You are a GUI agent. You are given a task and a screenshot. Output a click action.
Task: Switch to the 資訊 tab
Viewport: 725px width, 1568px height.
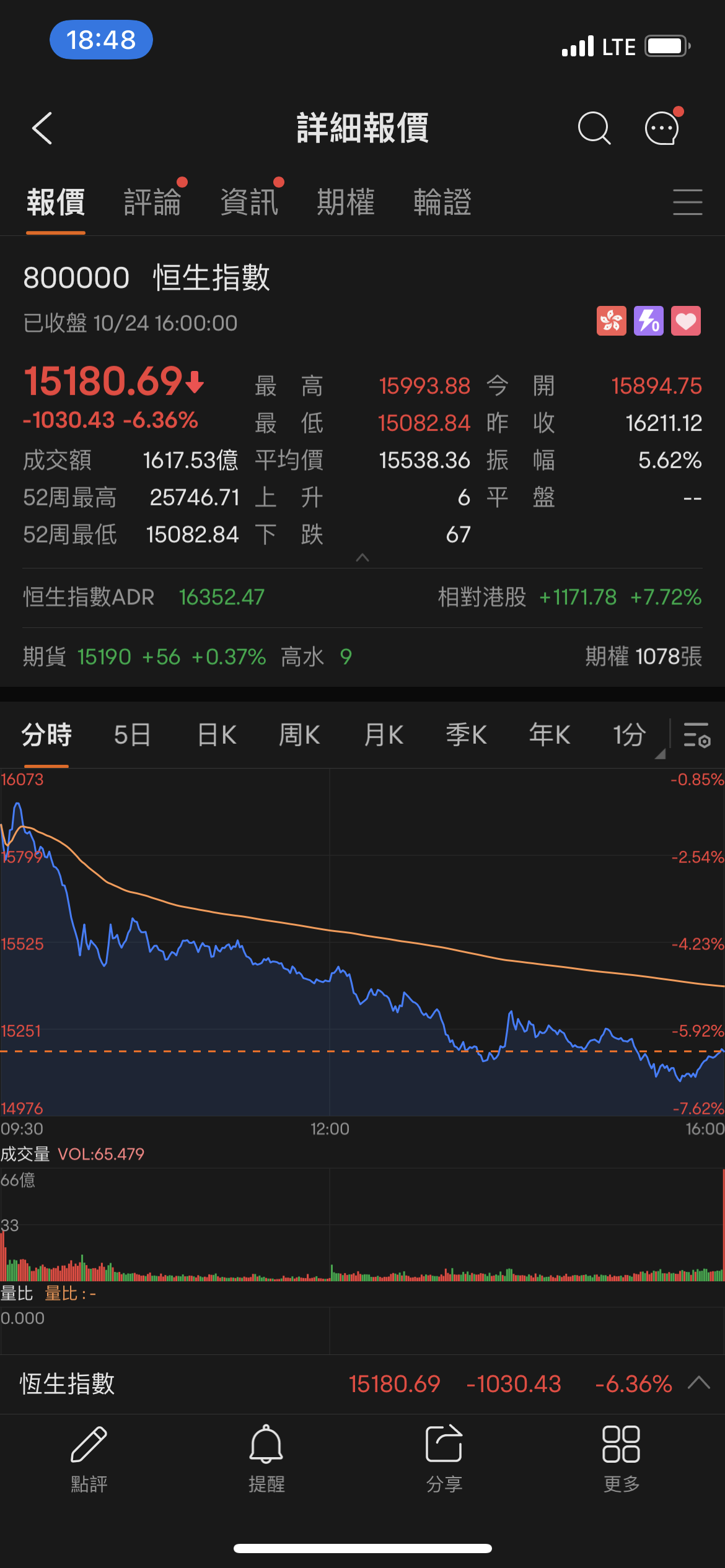pos(249,203)
